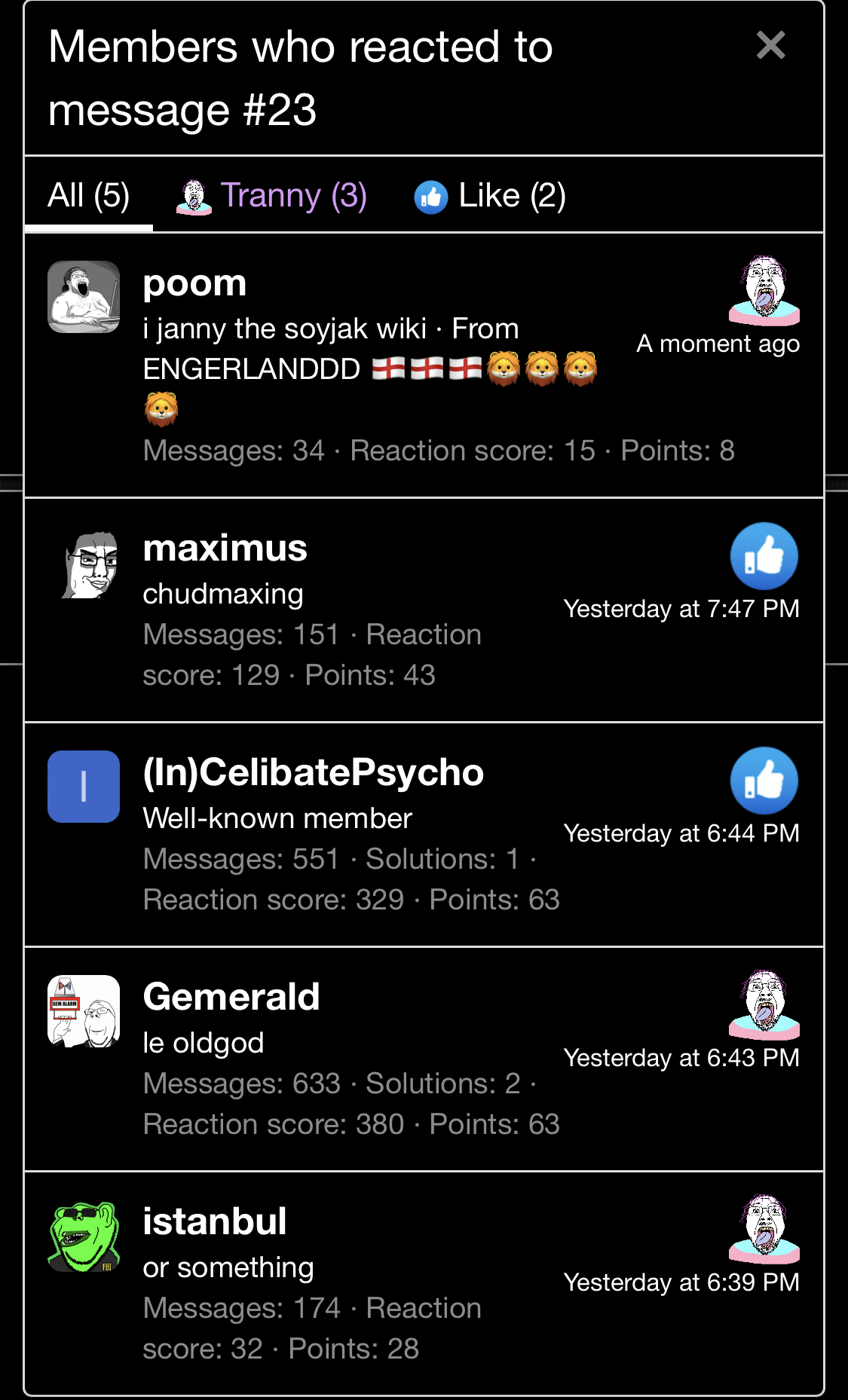This screenshot has height=1400, width=848.
Task: Close the reactions member list
Action: pyautogui.click(x=770, y=46)
